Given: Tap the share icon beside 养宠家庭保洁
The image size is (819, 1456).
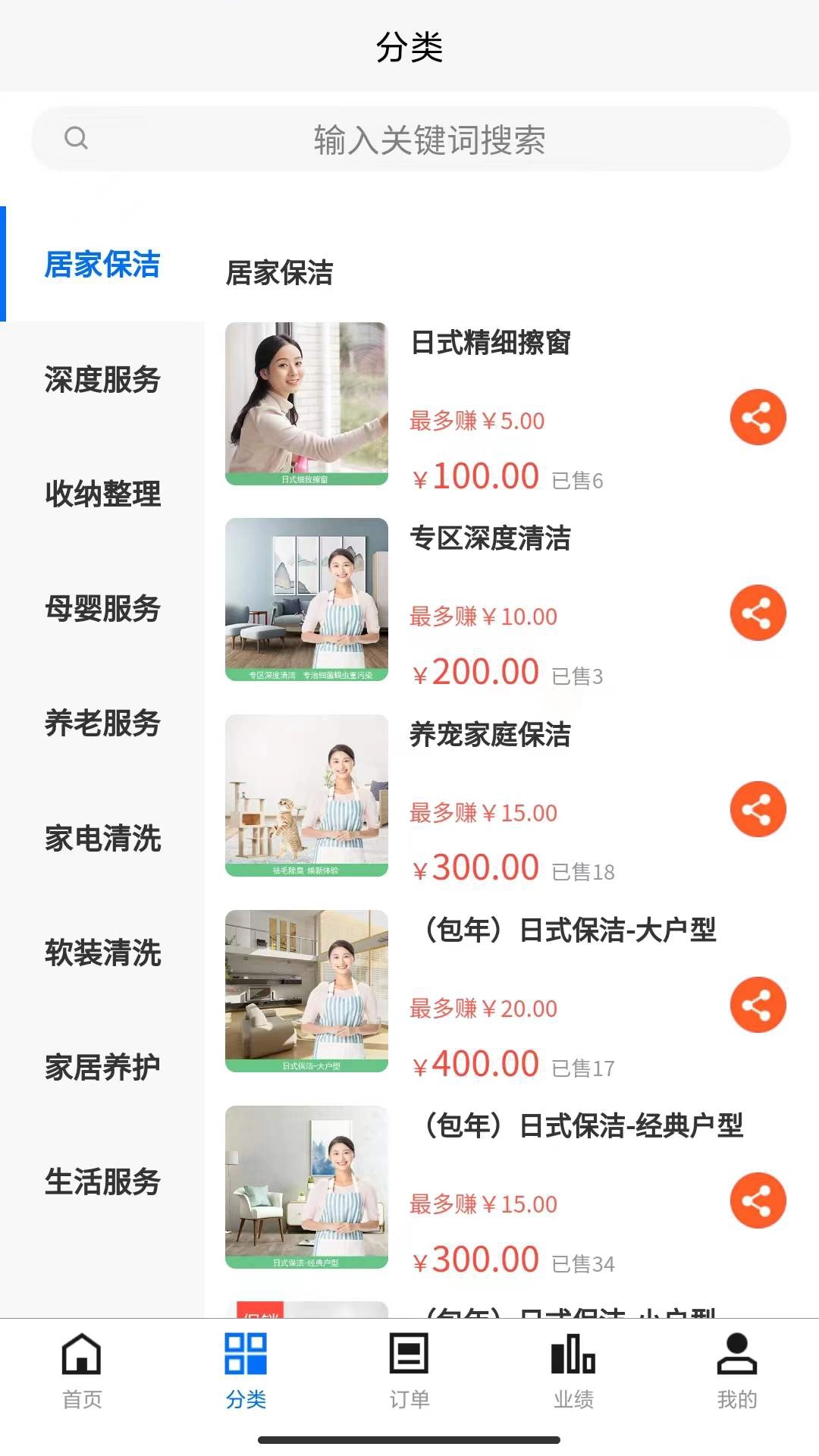Looking at the screenshot, I should tap(756, 808).
